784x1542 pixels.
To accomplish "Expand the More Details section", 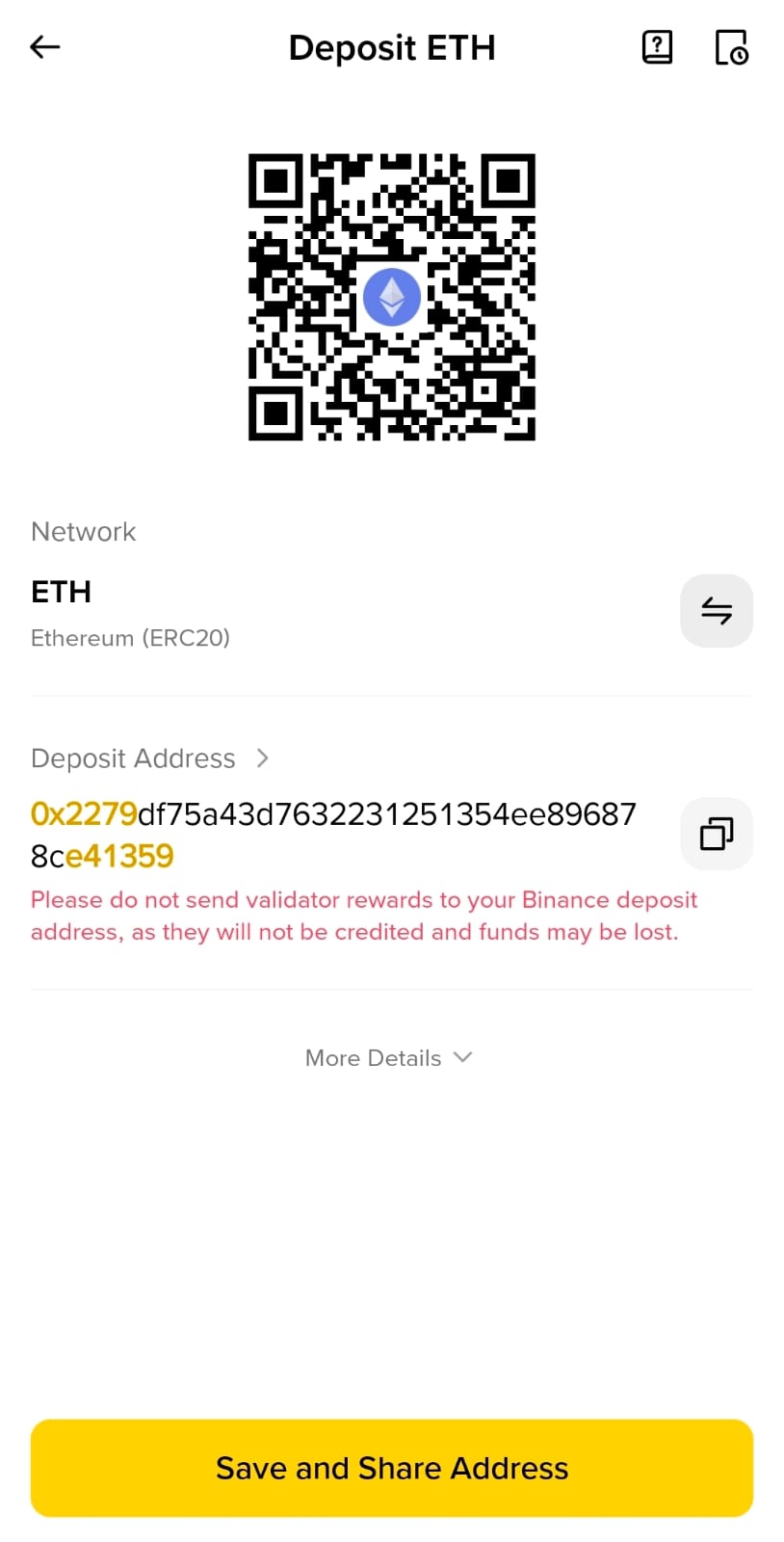I will tap(389, 1057).
